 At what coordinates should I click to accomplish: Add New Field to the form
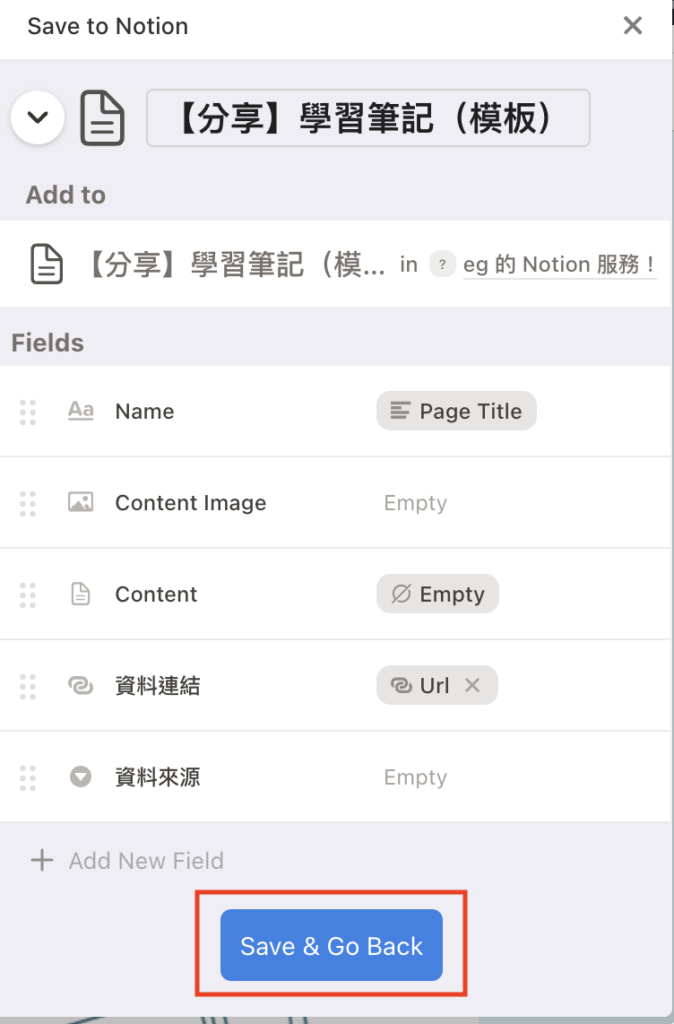tap(128, 861)
